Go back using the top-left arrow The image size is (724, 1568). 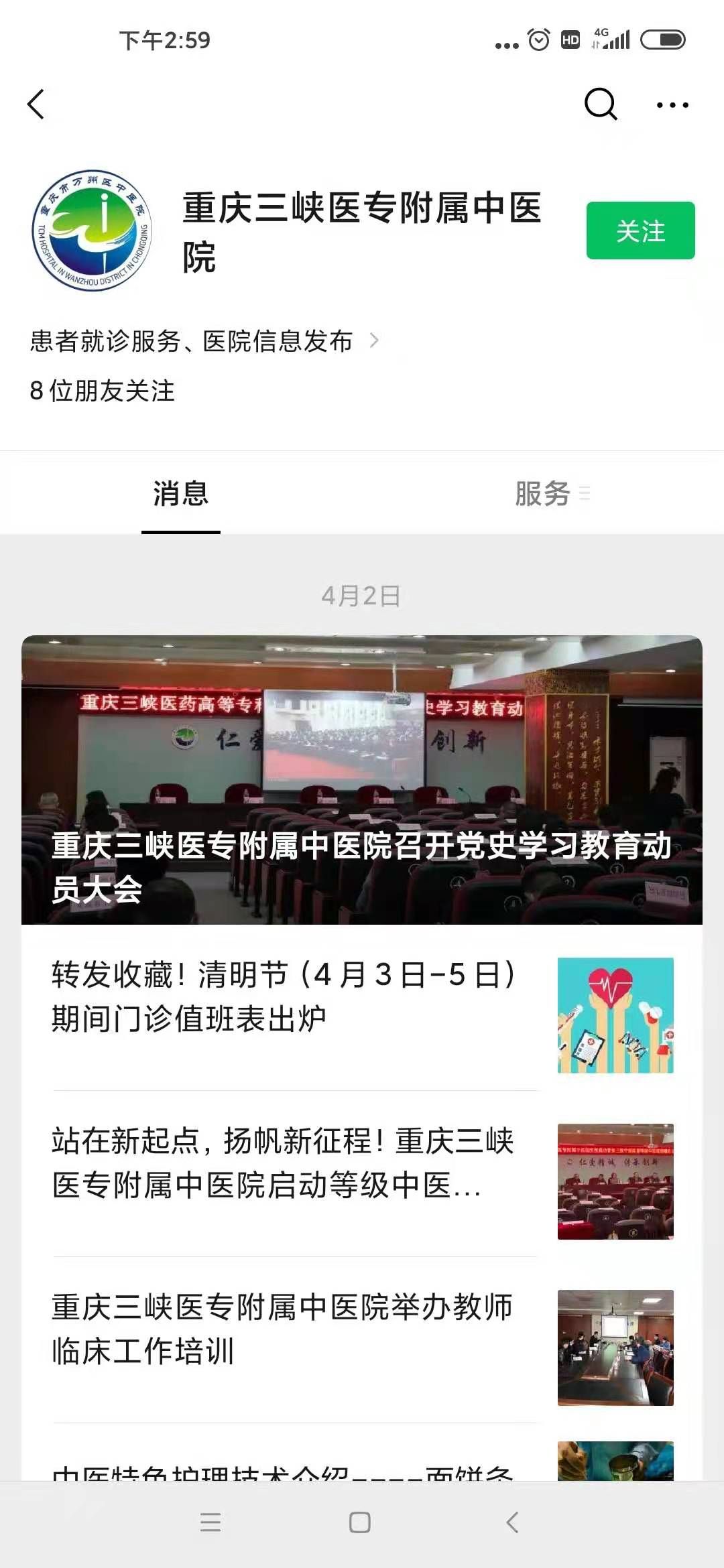tap(36, 105)
